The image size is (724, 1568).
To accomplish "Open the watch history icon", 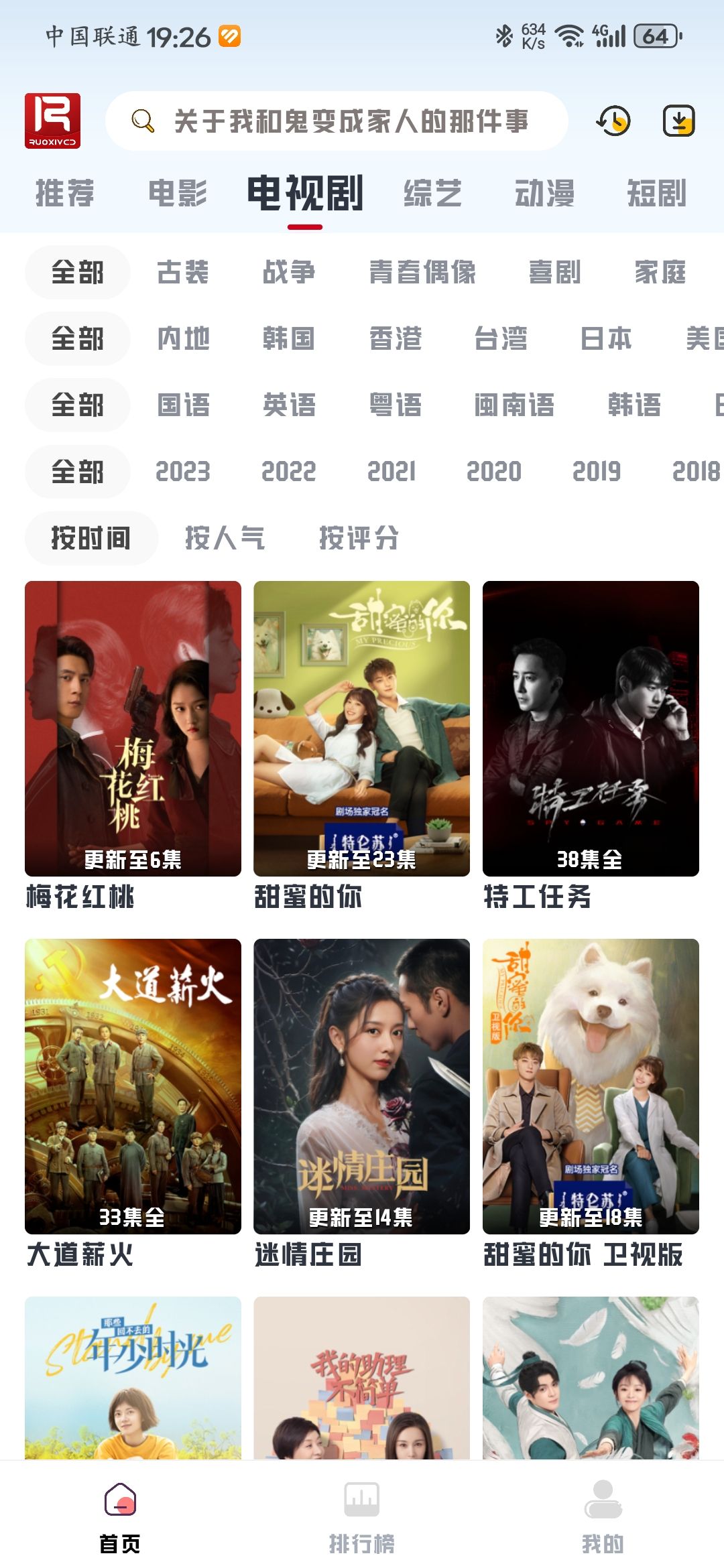I will tap(613, 121).
